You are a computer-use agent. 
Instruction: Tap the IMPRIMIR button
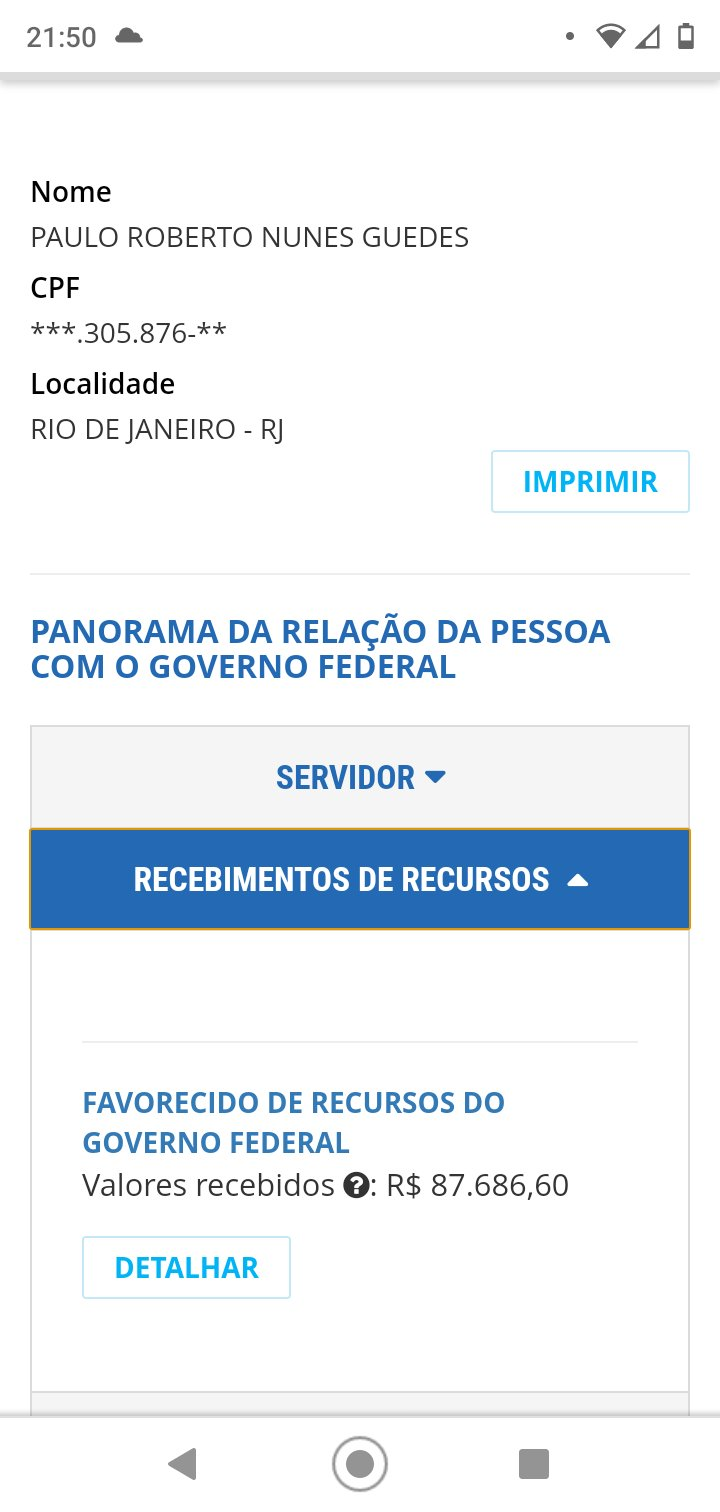click(590, 482)
